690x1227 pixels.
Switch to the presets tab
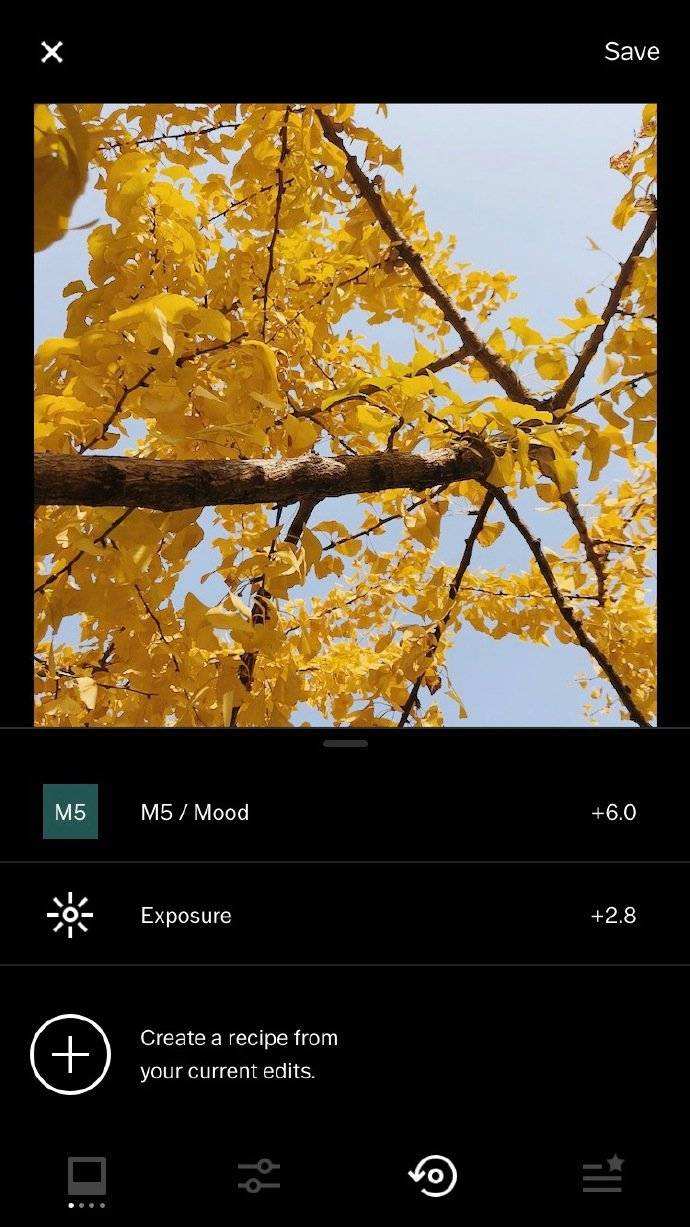point(87,1176)
